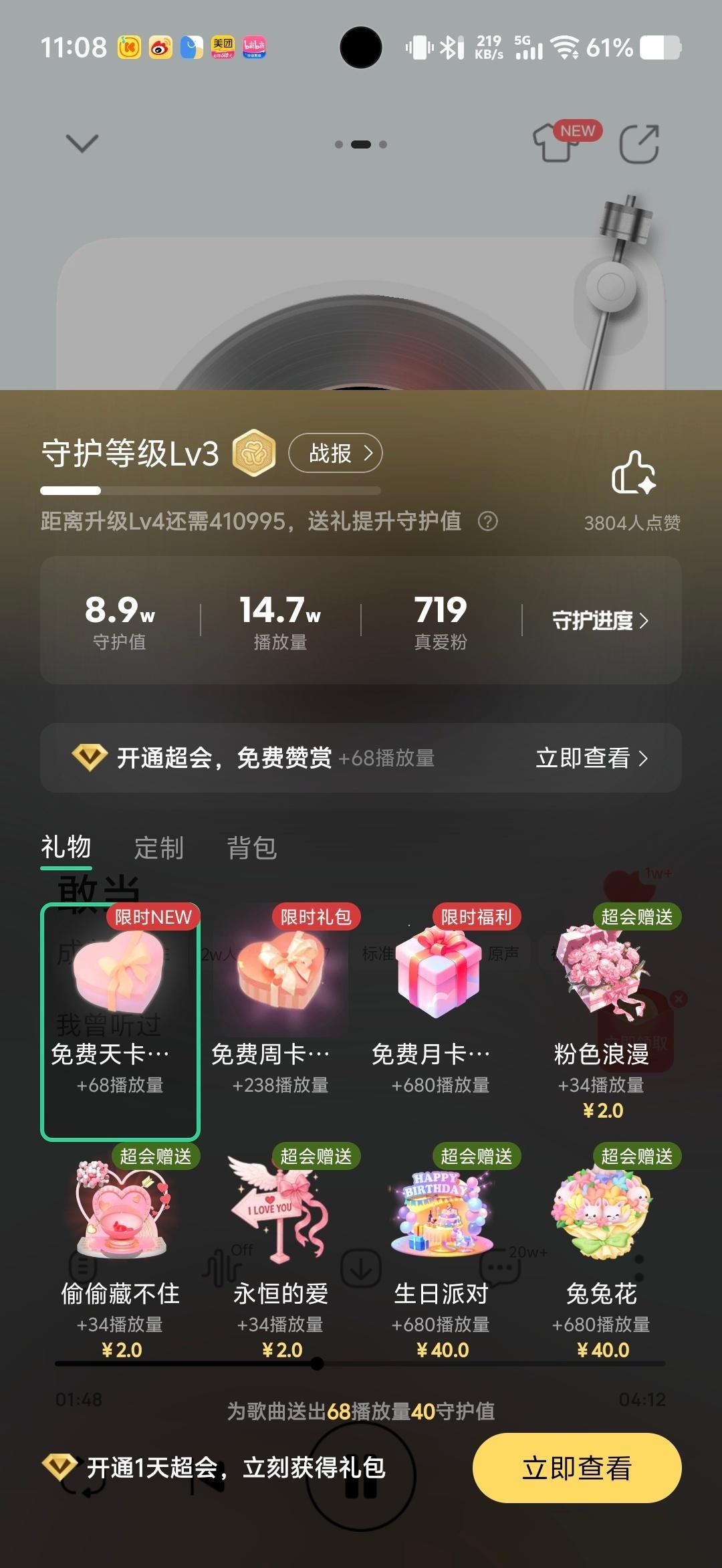
Task: Pick the 生日派对 gift
Action: (440, 1244)
